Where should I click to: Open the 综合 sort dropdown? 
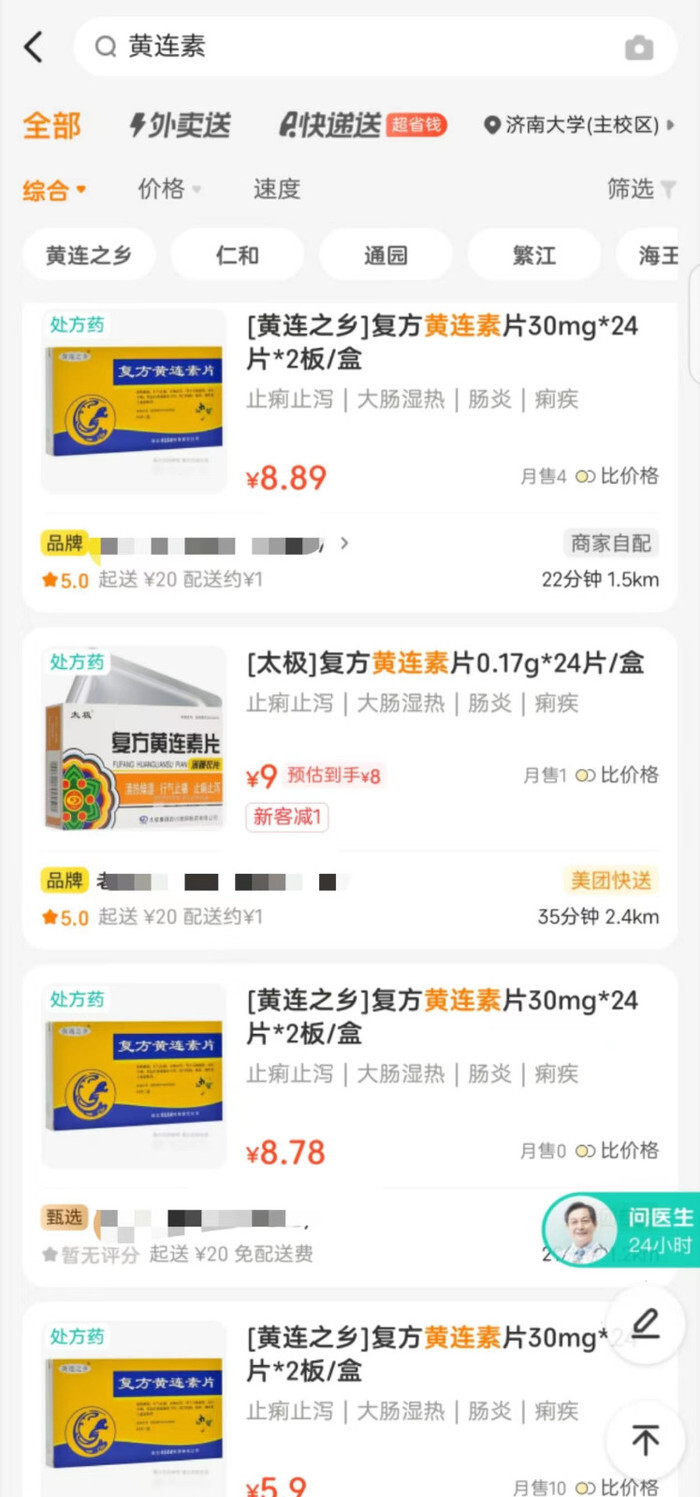[54, 189]
